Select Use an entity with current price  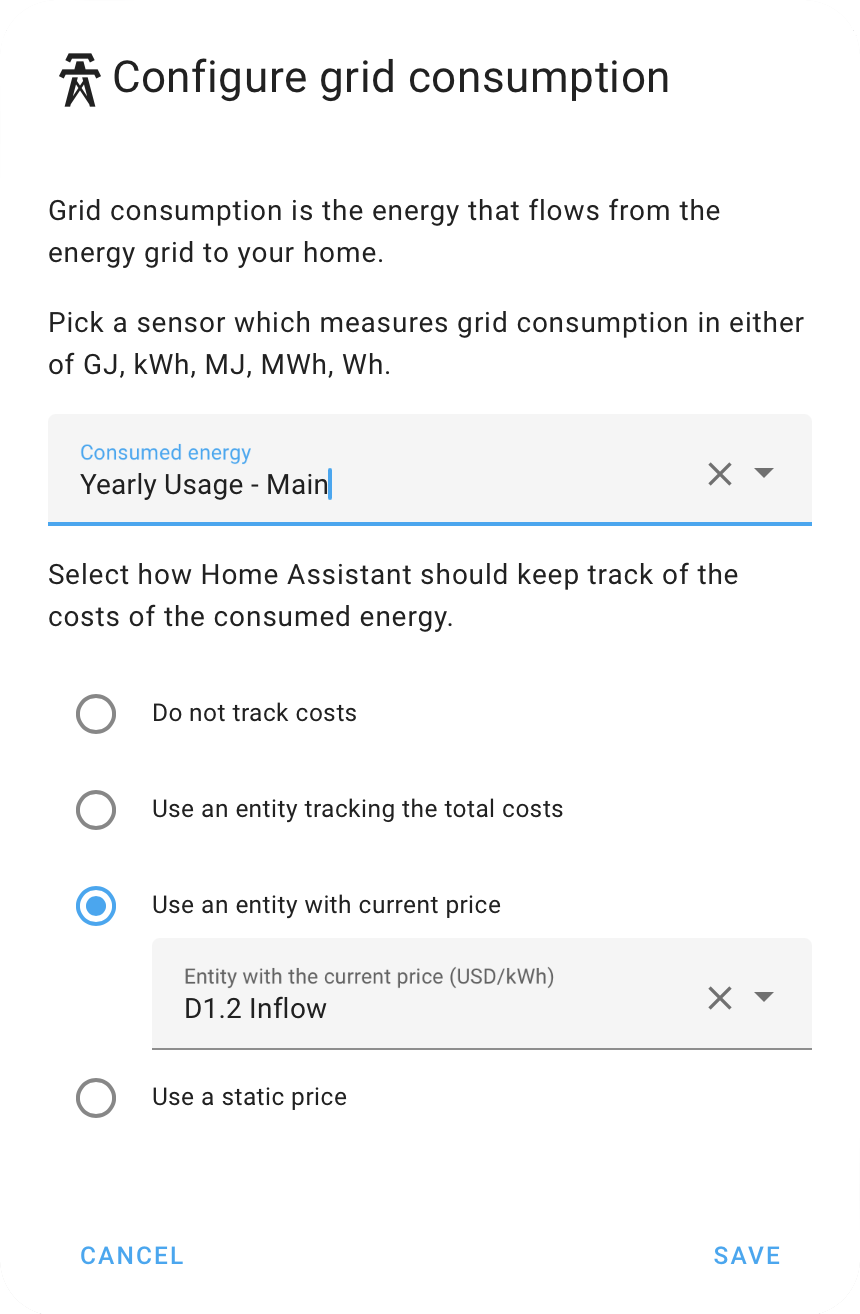pos(96,906)
